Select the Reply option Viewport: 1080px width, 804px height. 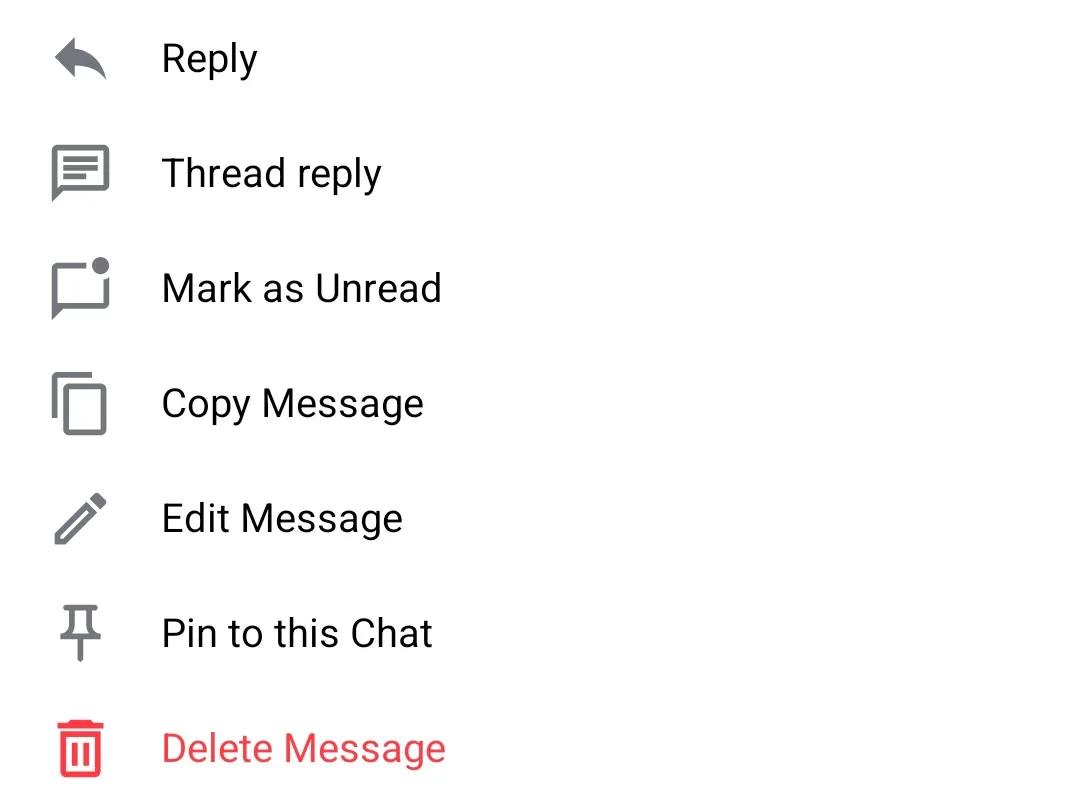pyautogui.click(x=209, y=59)
